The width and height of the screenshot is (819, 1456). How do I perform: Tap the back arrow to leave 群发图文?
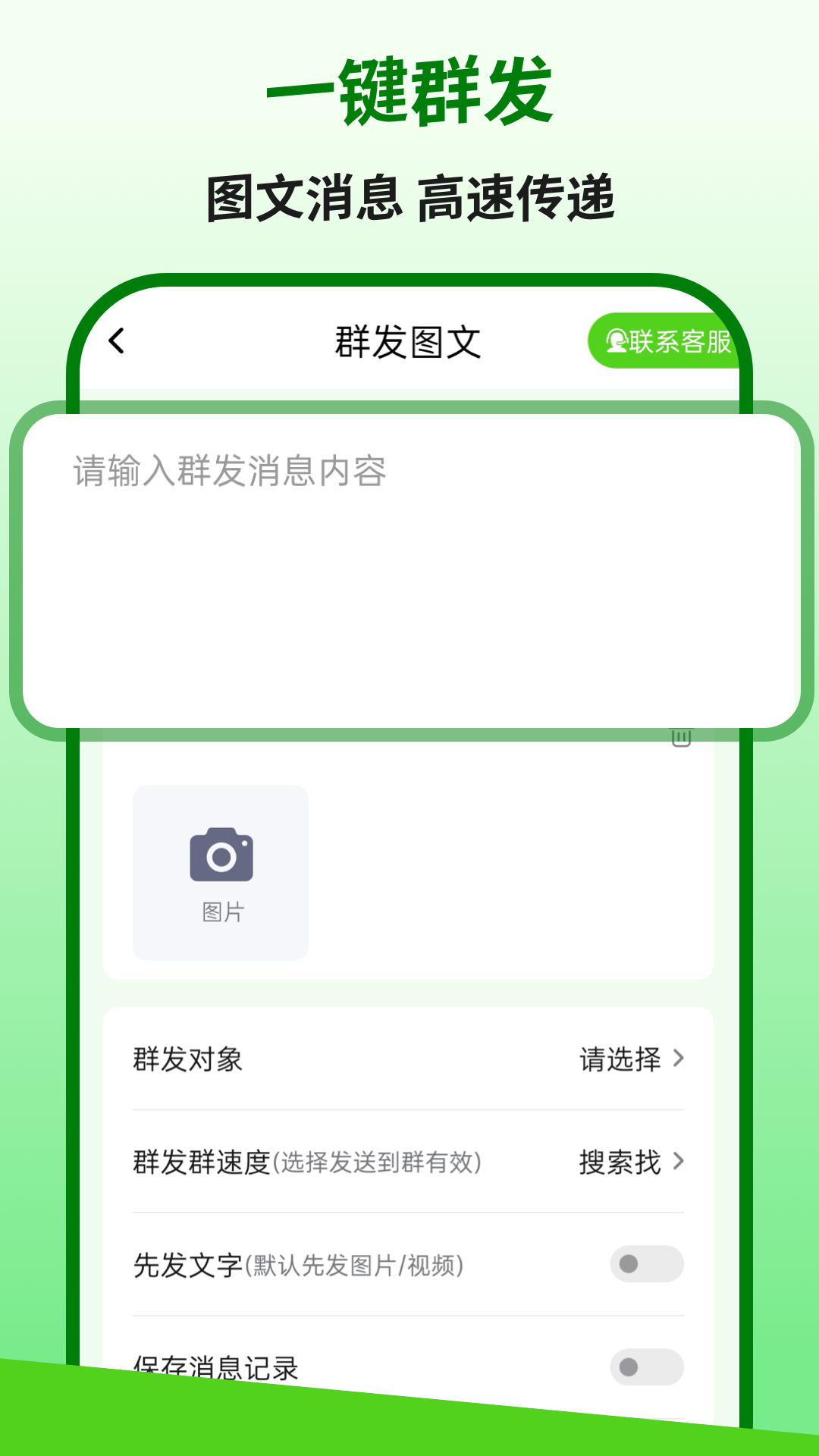coord(115,342)
